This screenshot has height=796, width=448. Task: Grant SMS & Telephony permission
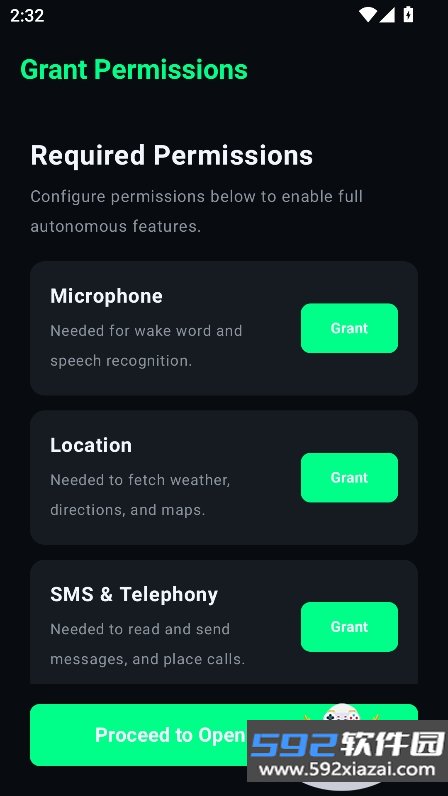pos(349,626)
